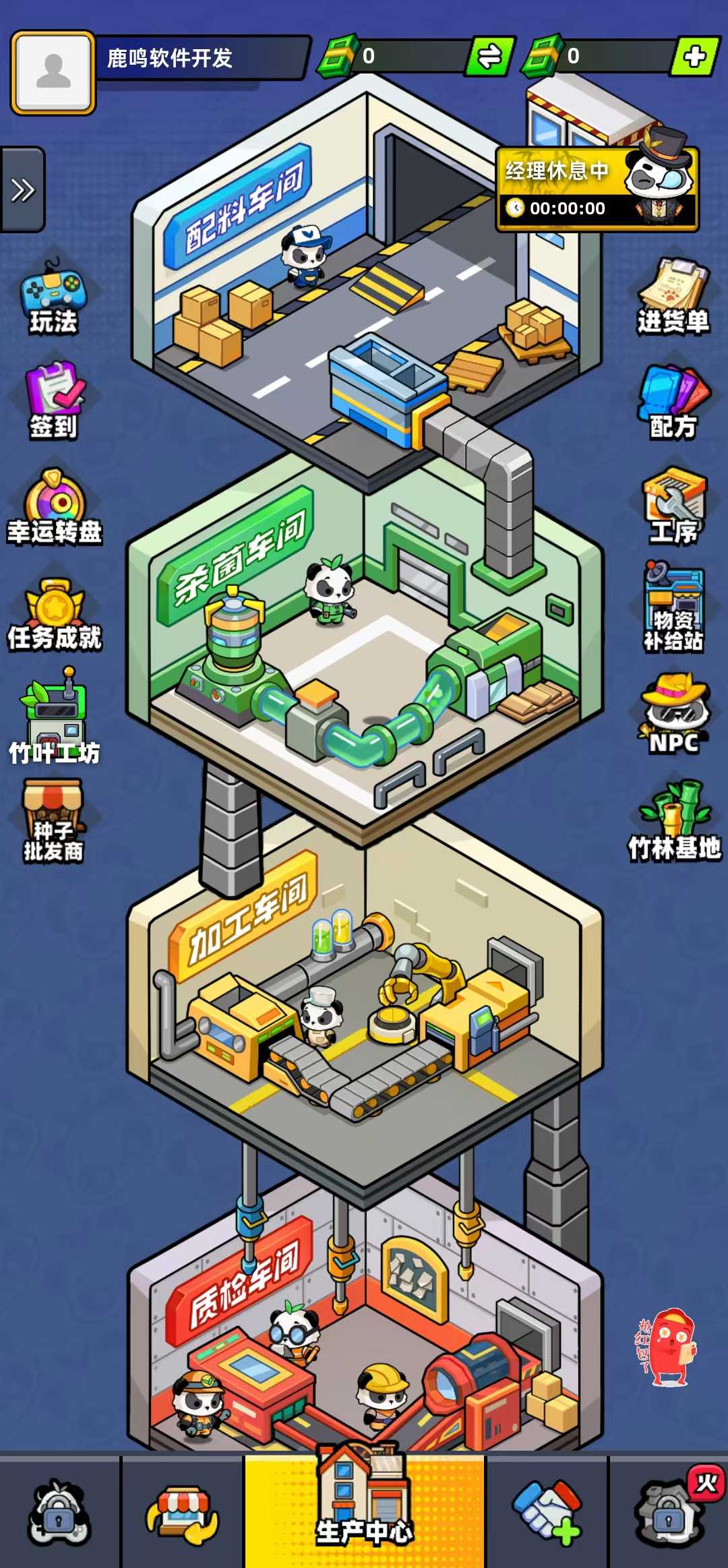Add more cash with the plus button
Screen dimensions: 728x1568
point(695,57)
